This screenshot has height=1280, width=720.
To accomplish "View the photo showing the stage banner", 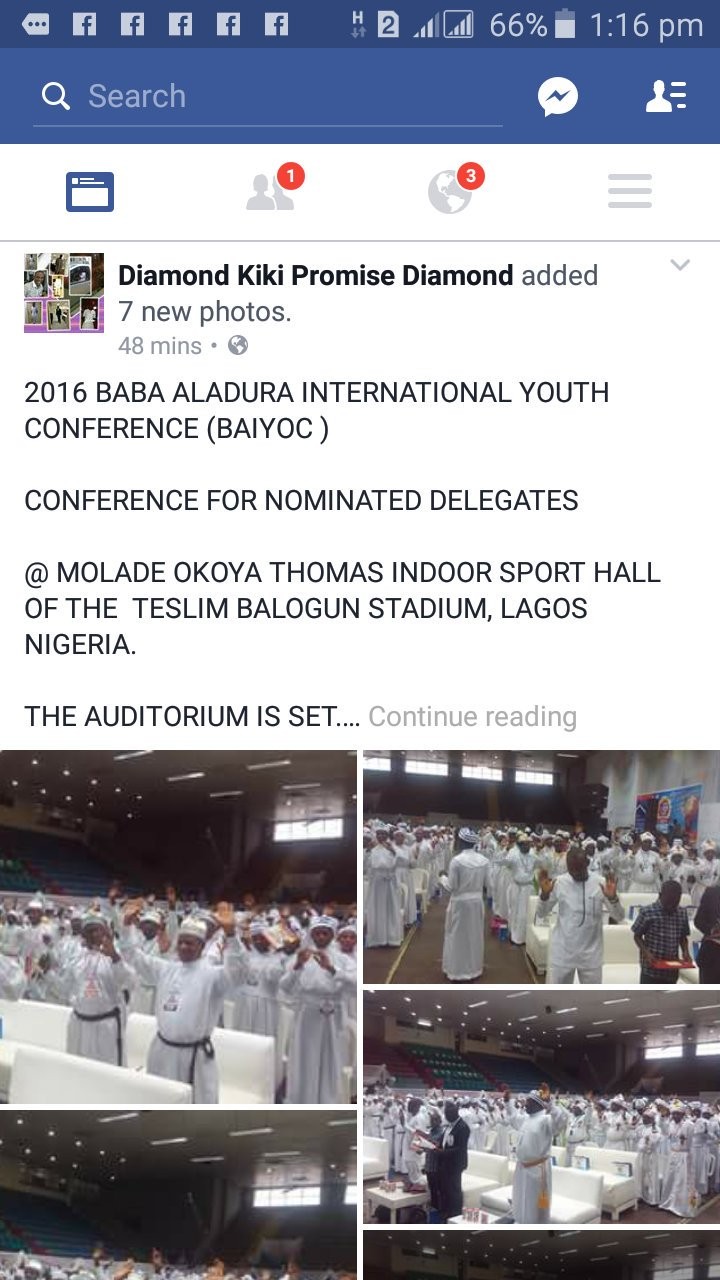I will [x=541, y=866].
